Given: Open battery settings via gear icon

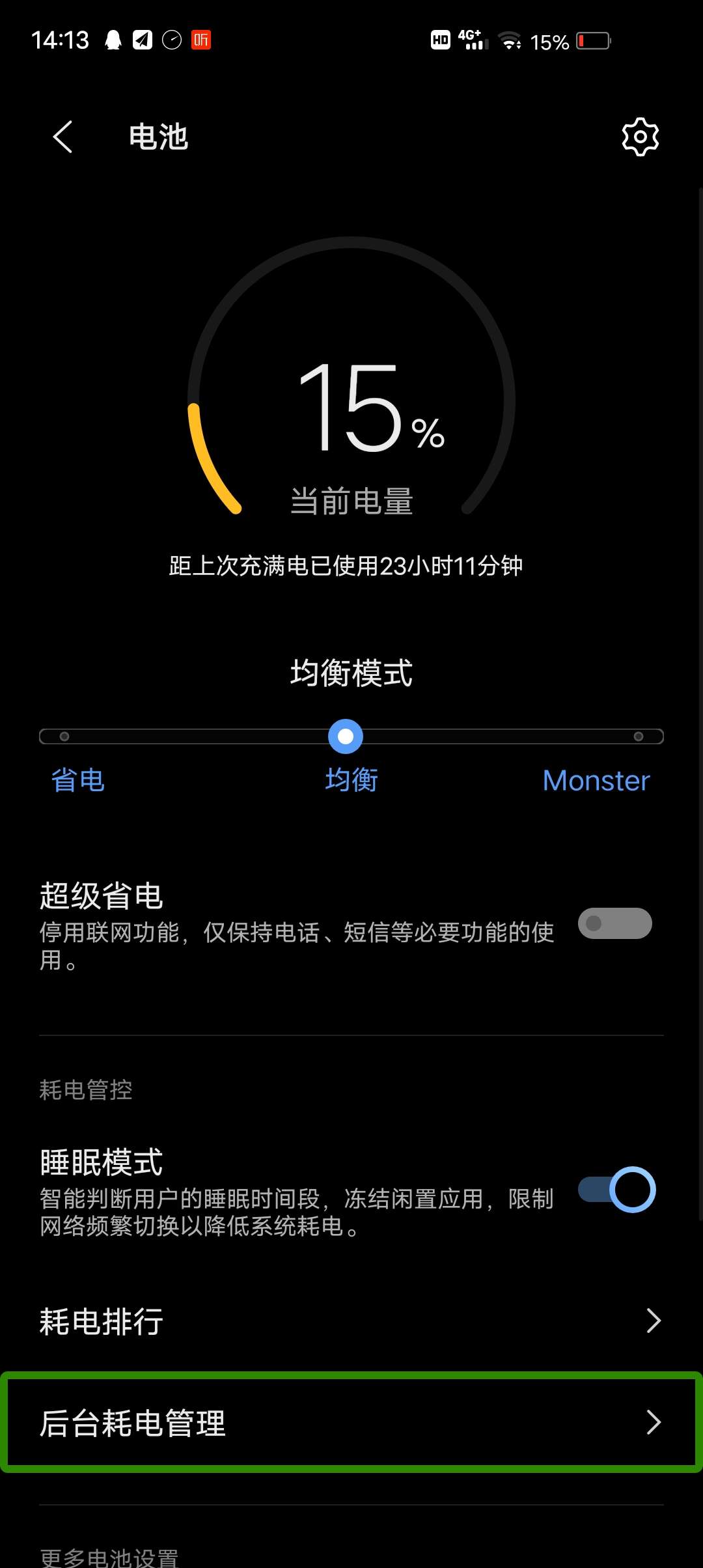Looking at the screenshot, I should point(640,137).
